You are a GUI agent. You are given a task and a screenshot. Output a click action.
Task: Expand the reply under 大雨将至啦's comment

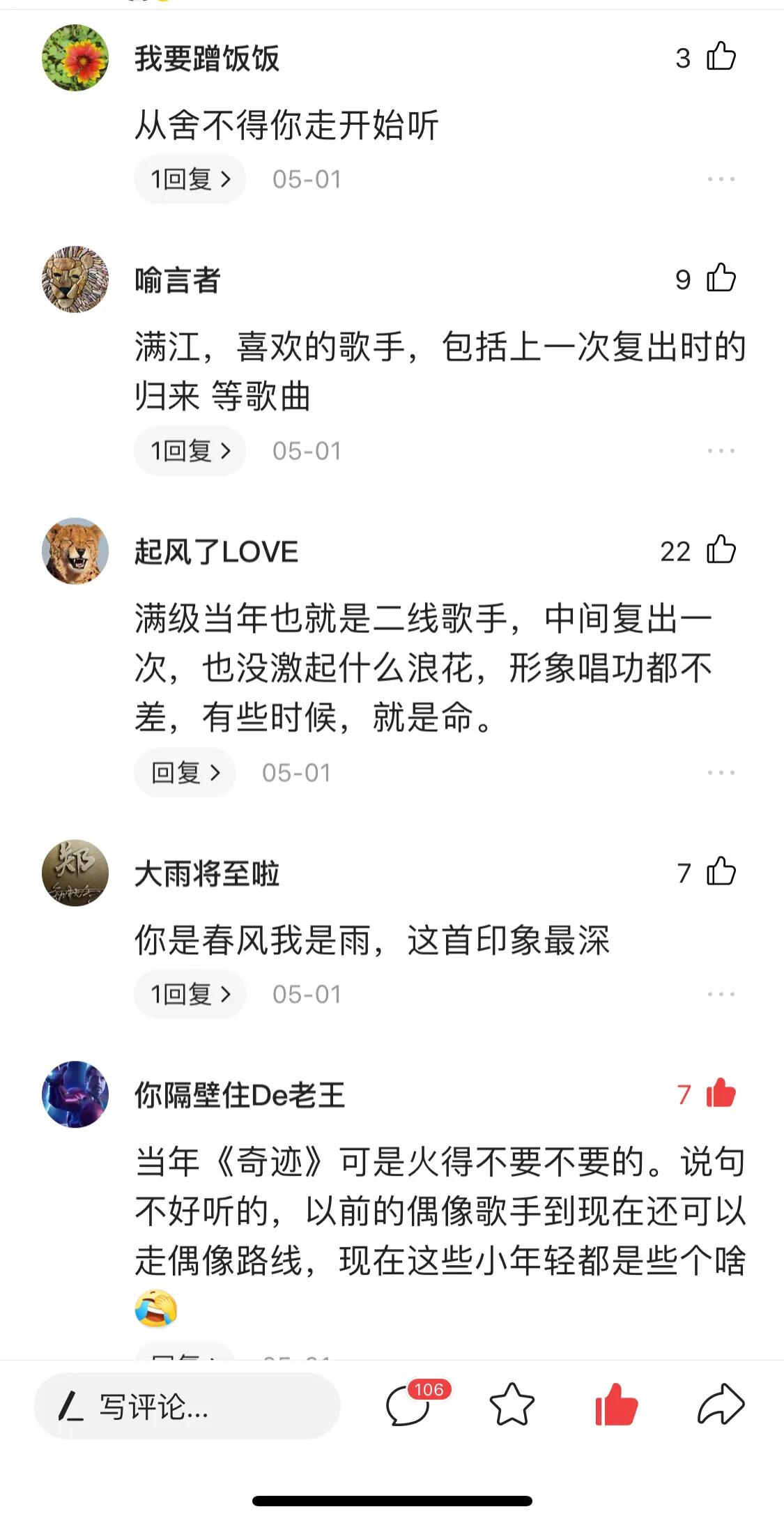[x=190, y=995]
